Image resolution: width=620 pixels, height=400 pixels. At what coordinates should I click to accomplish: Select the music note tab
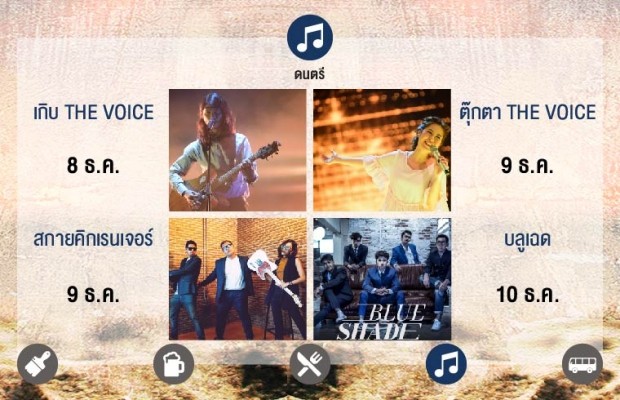446,365
